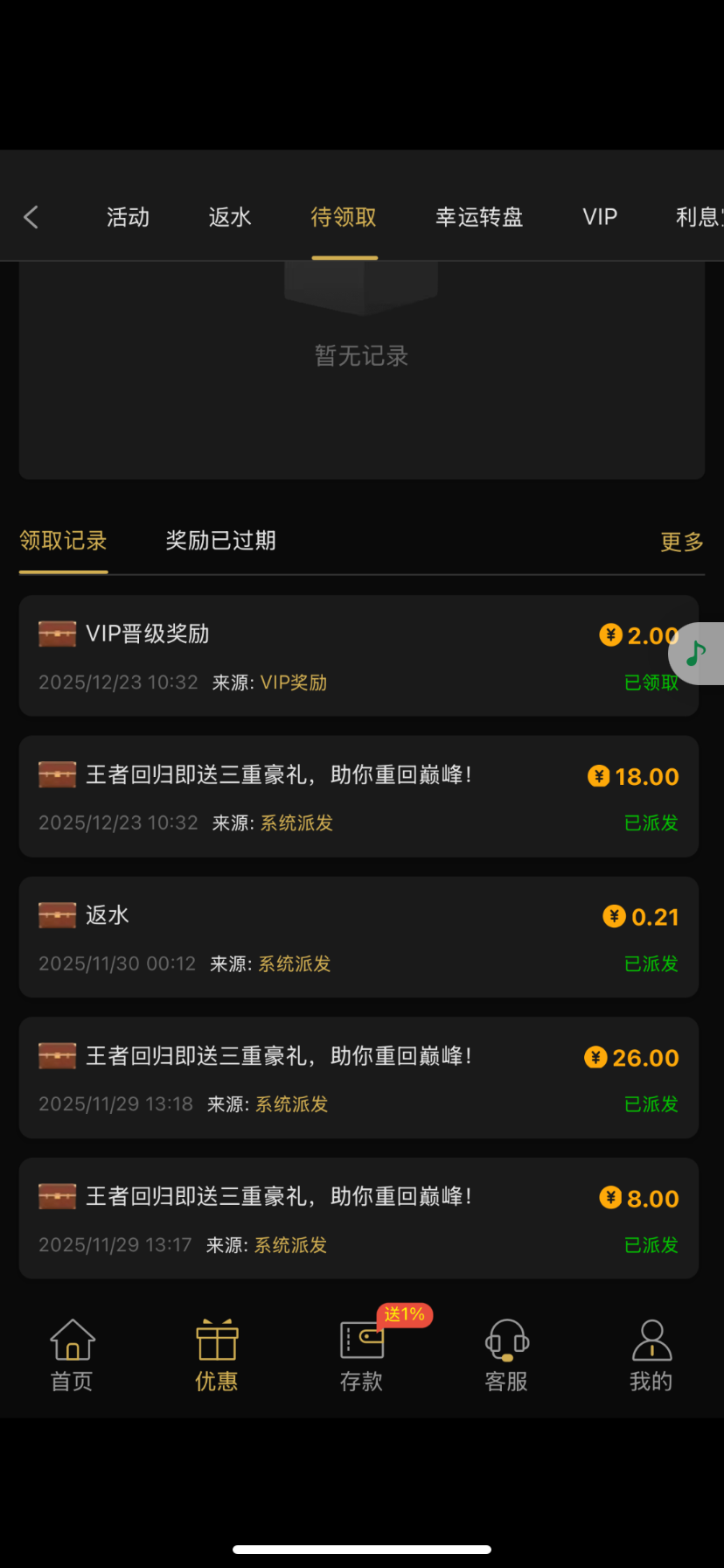The width and height of the screenshot is (724, 1568).
Task: Open the 利息 tab
Action: 698,217
